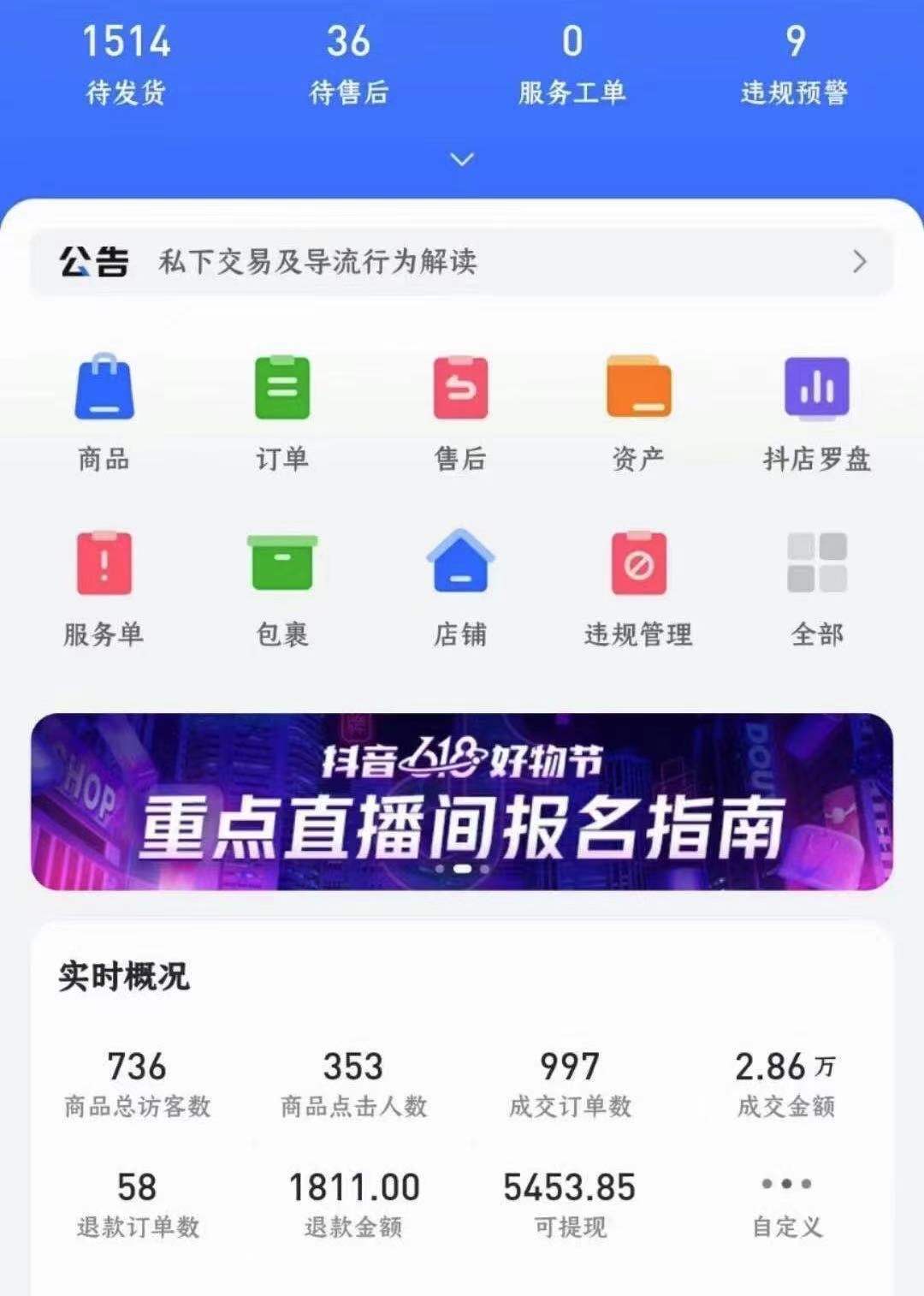Open 服务单 service orders
The height and width of the screenshot is (1296, 924).
[x=104, y=588]
